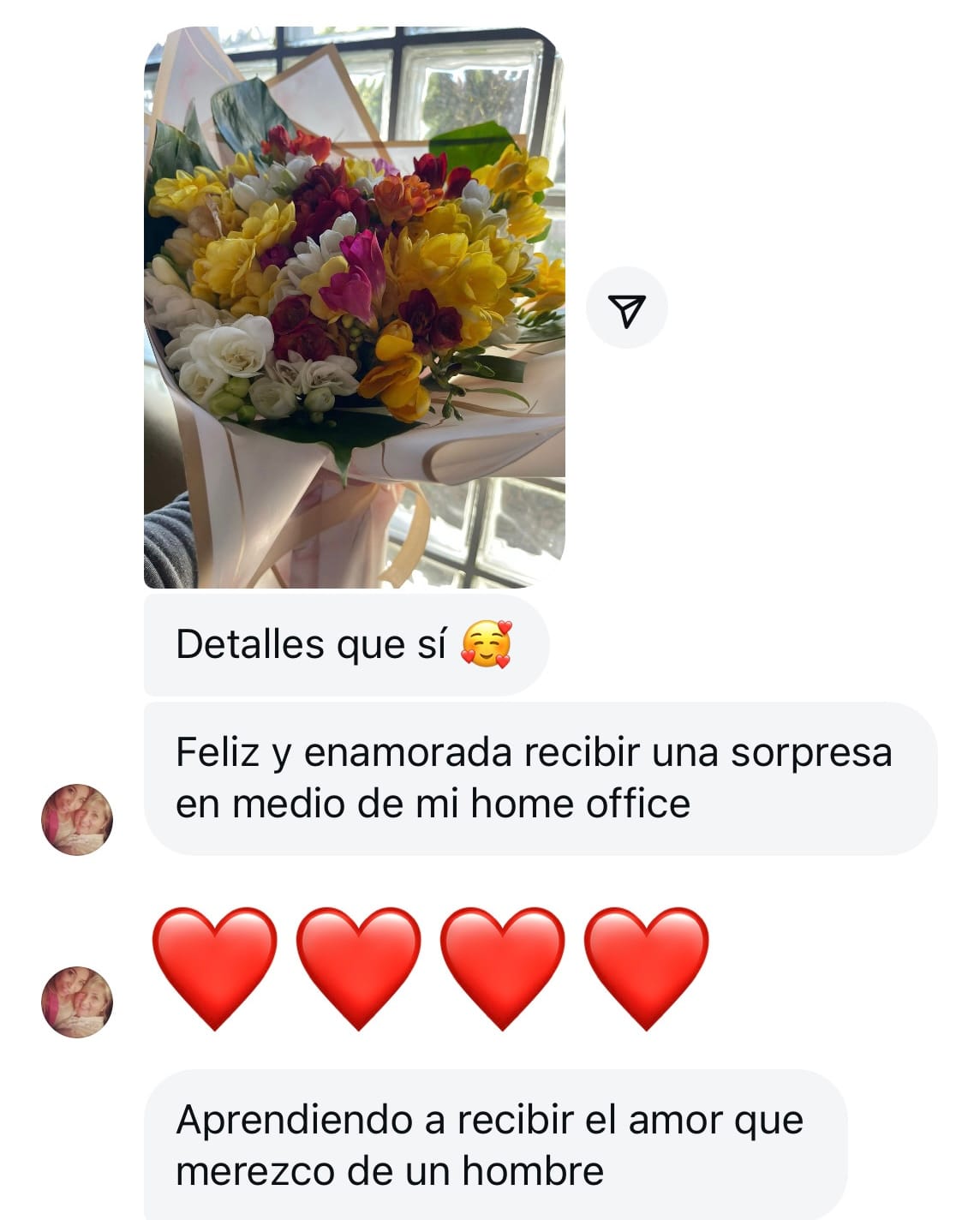Tap the profile picture beside the red hearts
Image resolution: width=980 pixels, height=1220 pixels.
point(77,1002)
